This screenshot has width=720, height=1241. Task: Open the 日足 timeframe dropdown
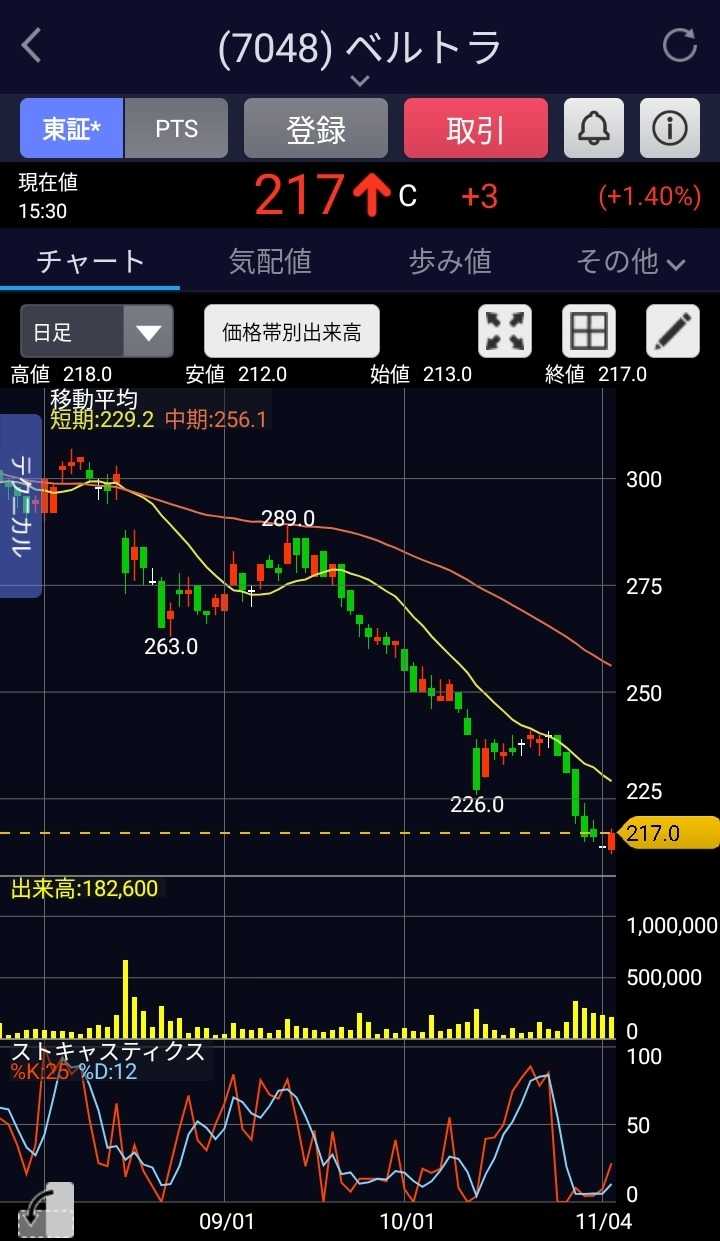point(96,332)
